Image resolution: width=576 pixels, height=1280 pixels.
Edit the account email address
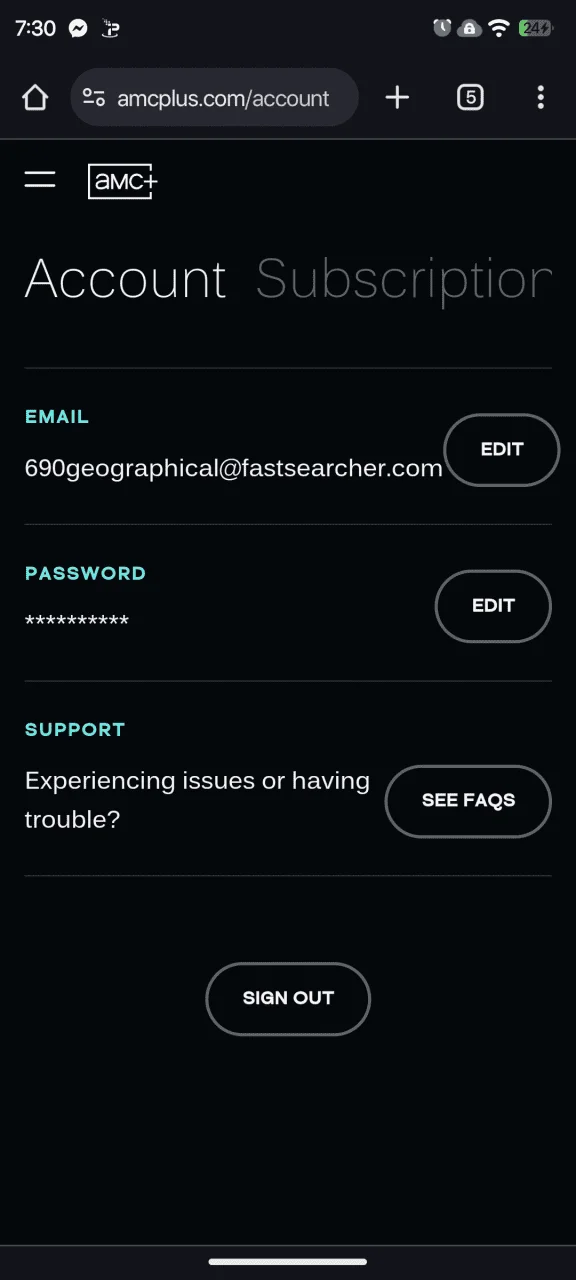pos(501,450)
